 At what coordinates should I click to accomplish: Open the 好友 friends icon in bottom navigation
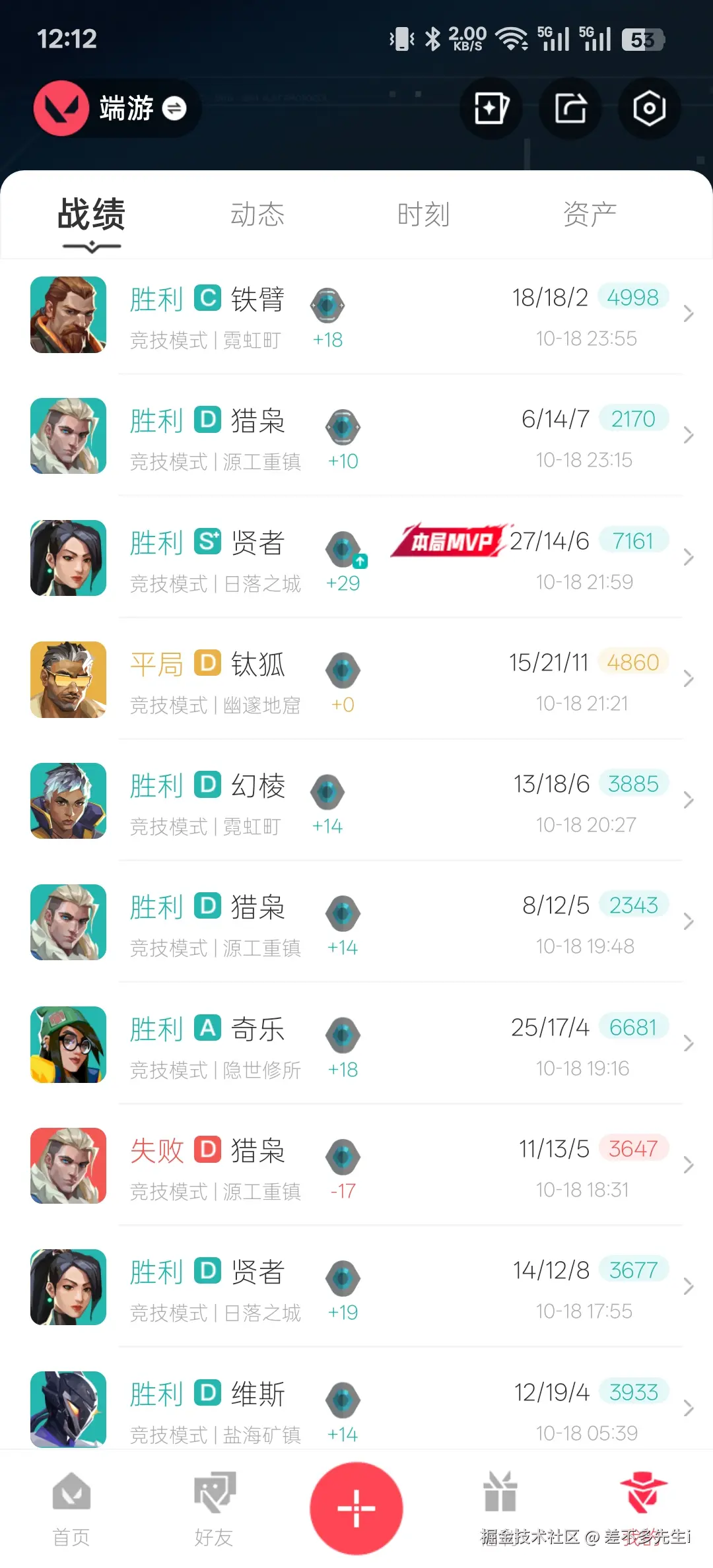coord(213,1497)
